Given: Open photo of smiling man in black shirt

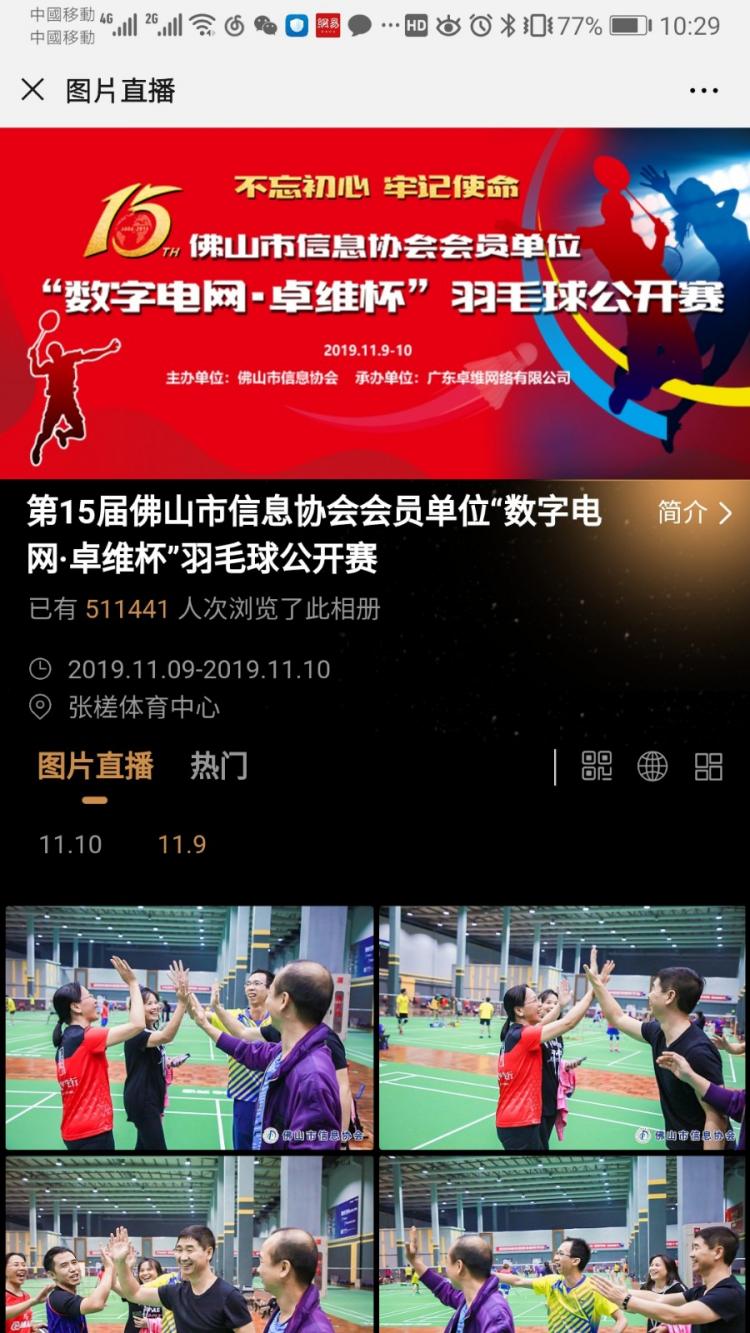Looking at the screenshot, I should (x=189, y=1245).
